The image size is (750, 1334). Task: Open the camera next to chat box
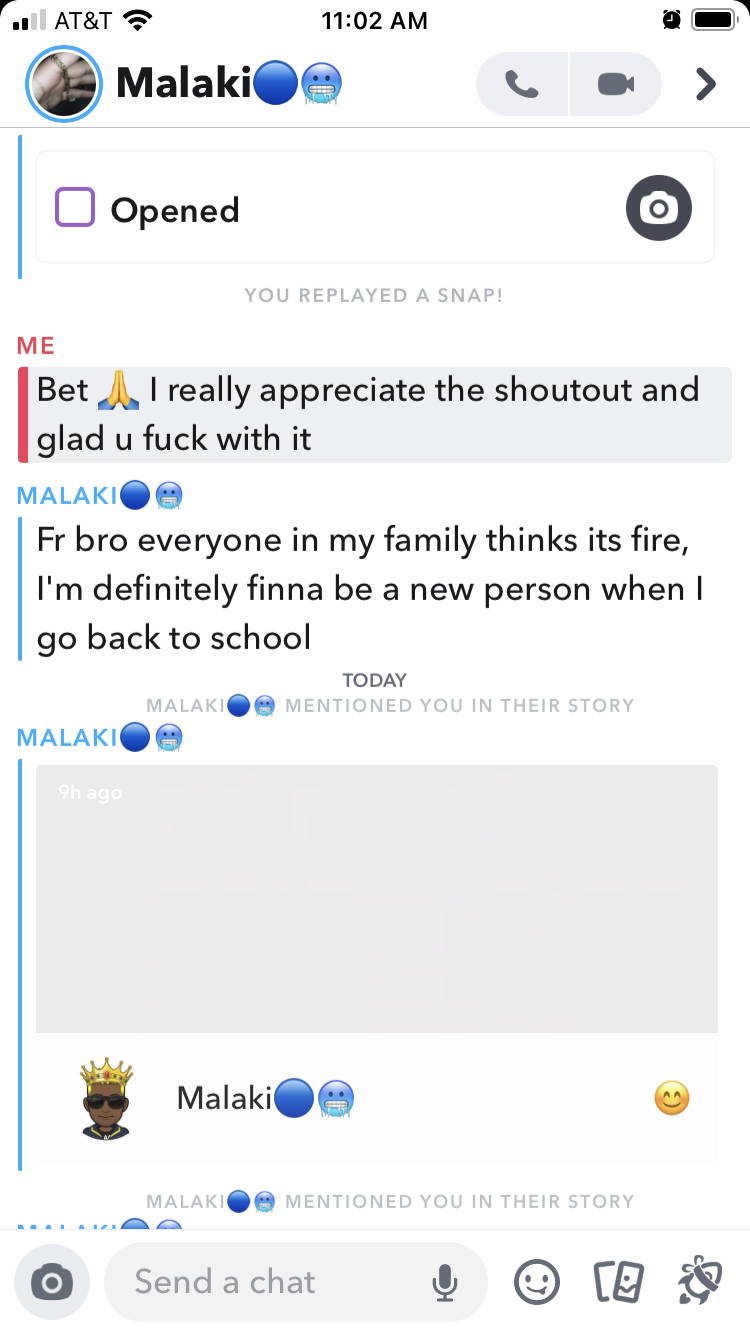[52, 1282]
